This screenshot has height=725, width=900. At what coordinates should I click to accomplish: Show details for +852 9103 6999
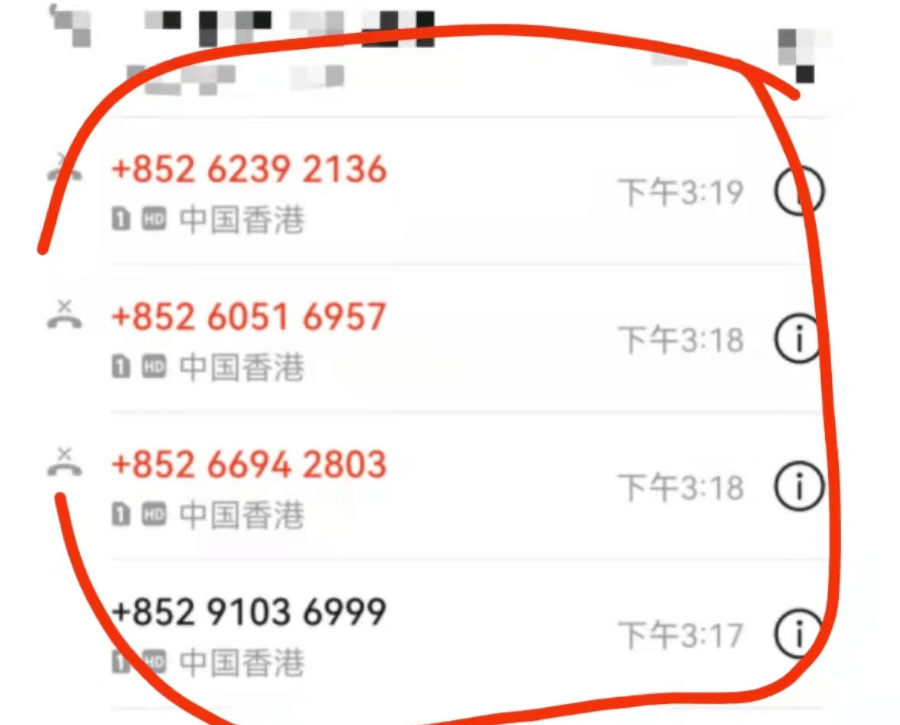point(798,634)
